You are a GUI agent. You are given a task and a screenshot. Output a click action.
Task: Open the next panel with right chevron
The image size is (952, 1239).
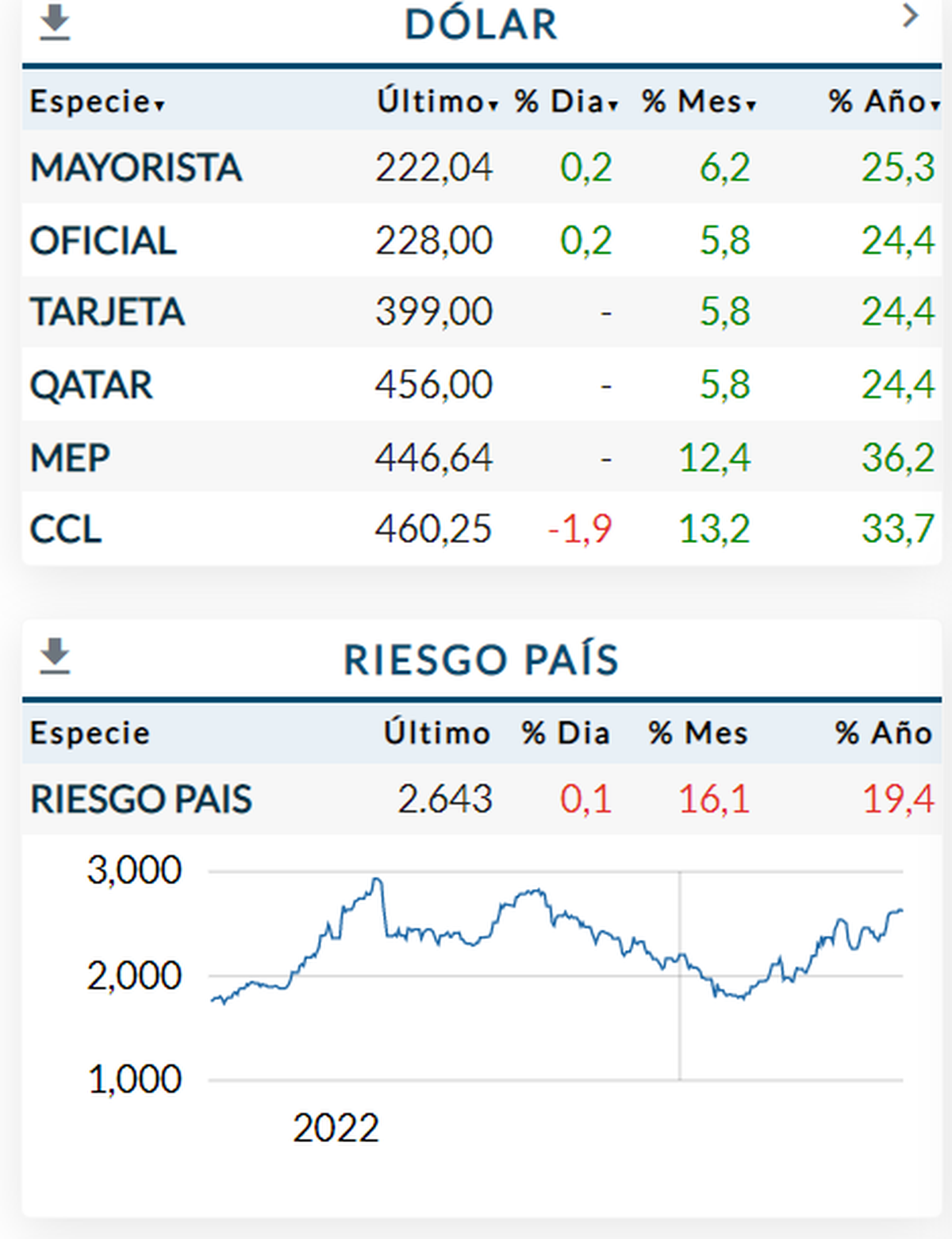coord(910,16)
